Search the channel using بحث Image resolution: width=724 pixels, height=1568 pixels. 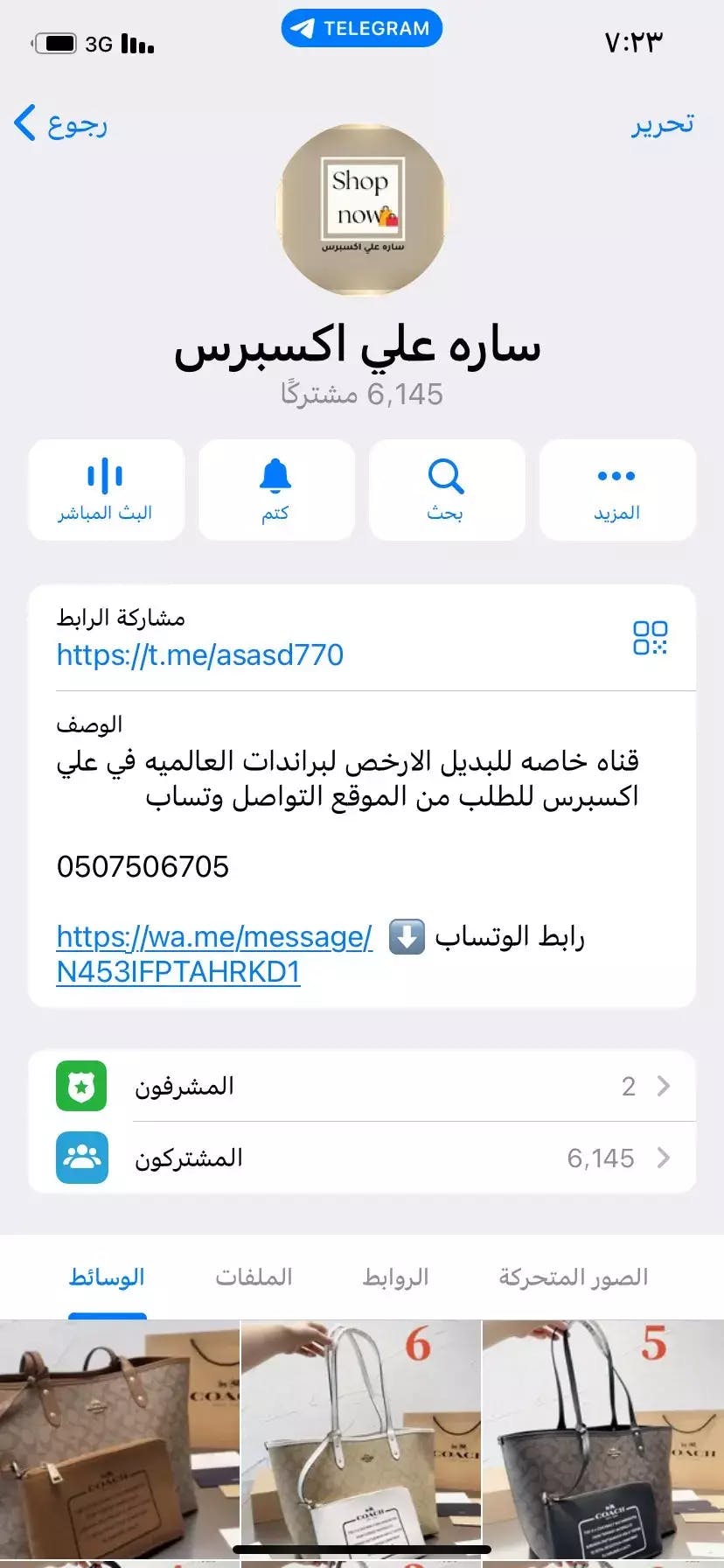click(446, 490)
